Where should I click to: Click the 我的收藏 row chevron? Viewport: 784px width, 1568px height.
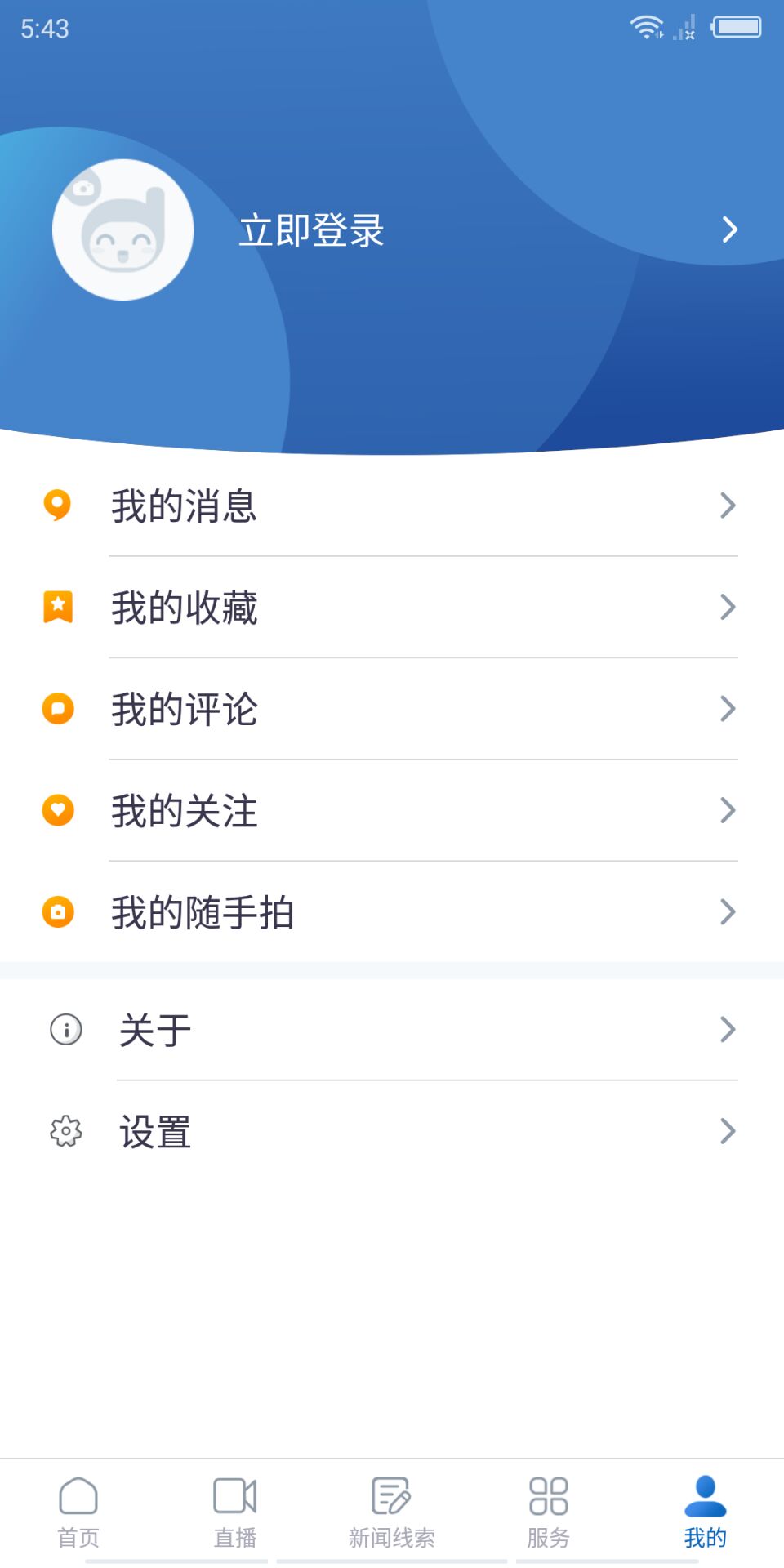tap(727, 607)
